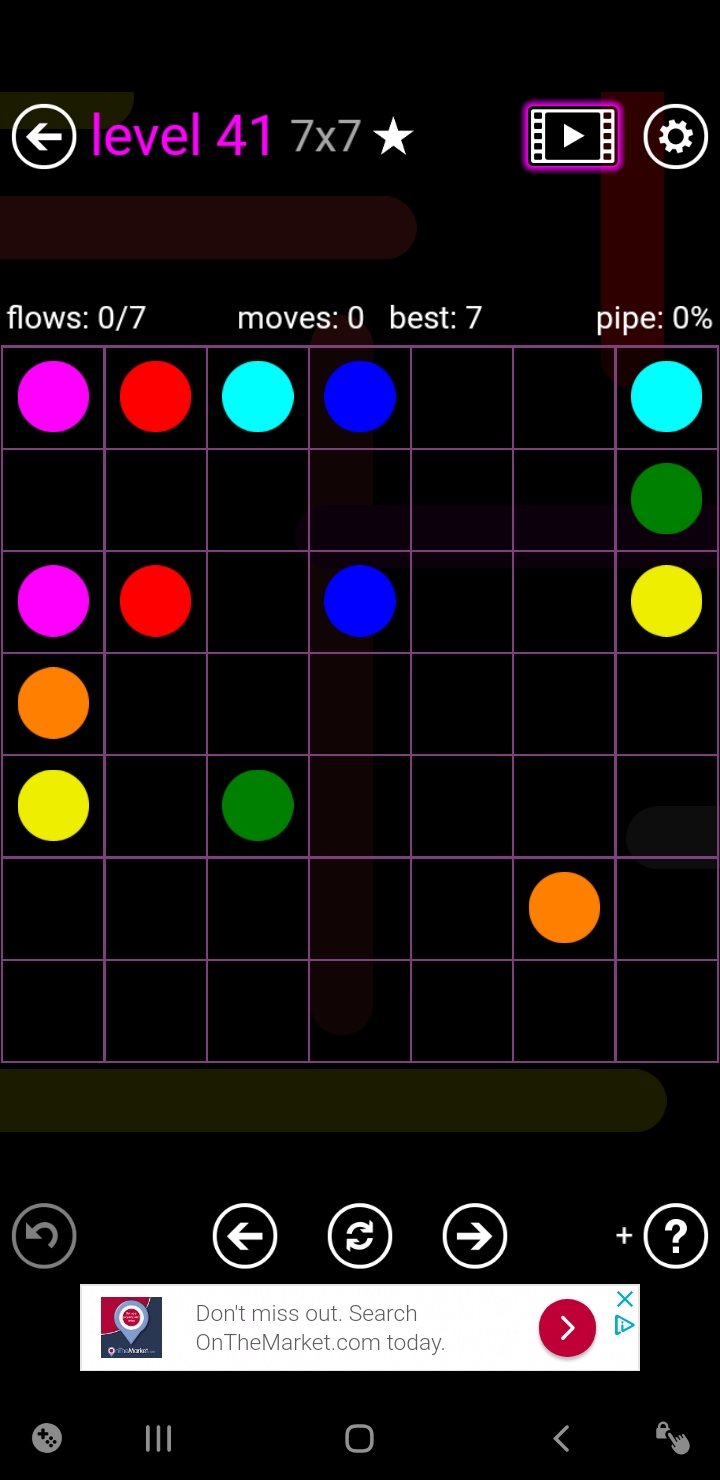Go back from level 41
This screenshot has height=1480, width=720.
(x=44, y=136)
